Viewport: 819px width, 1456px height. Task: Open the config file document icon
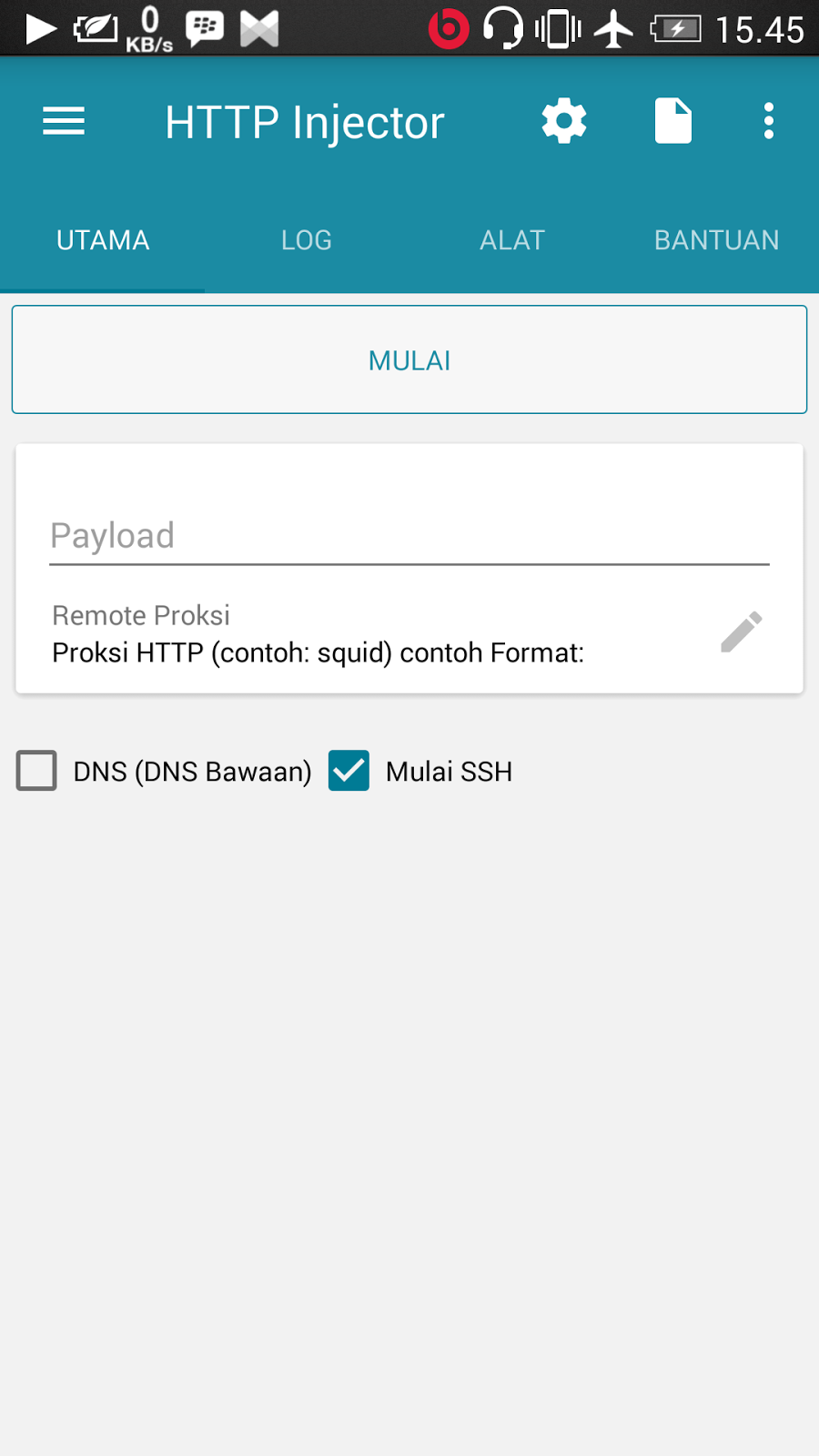[672, 120]
